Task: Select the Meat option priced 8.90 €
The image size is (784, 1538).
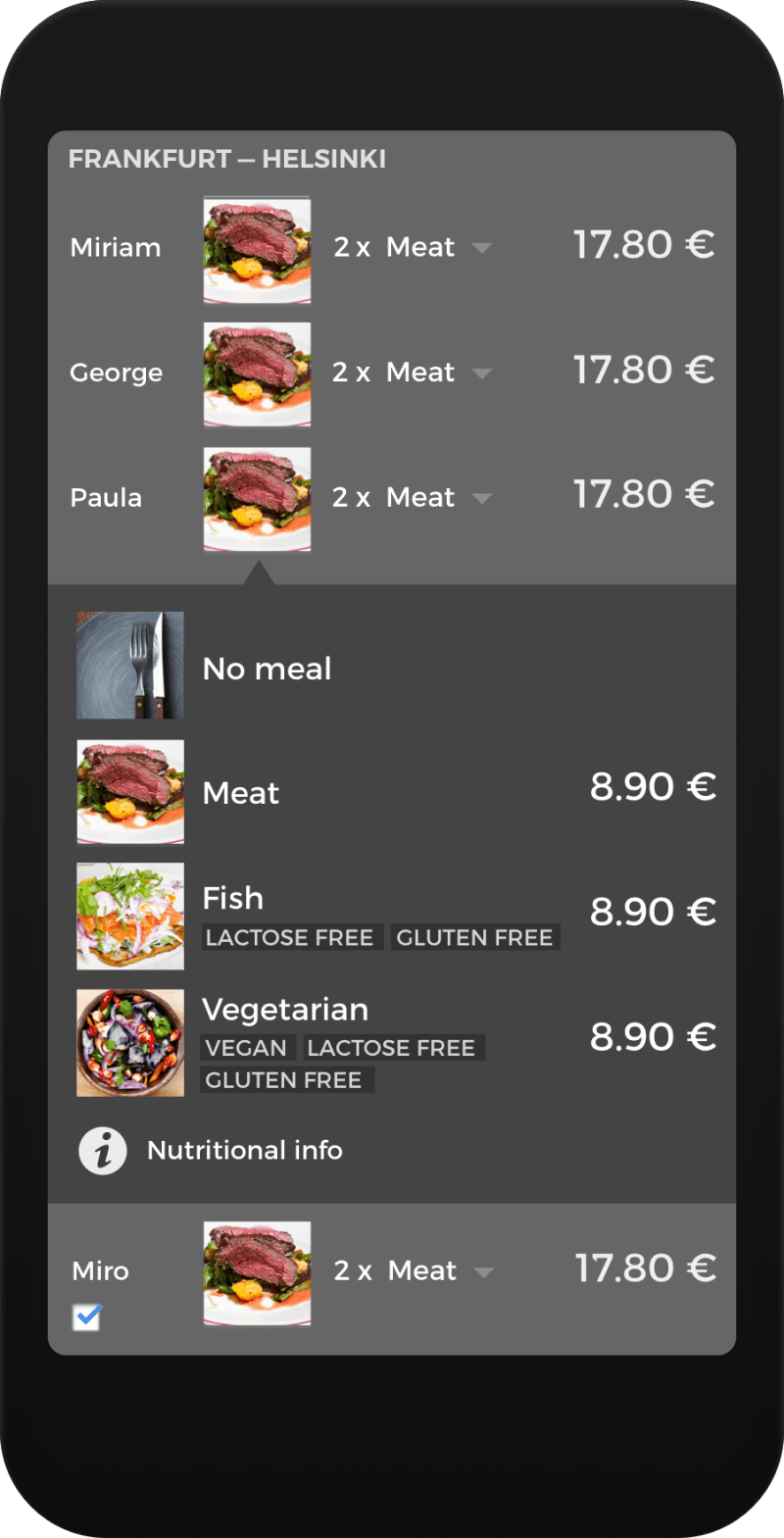Action: pos(241,792)
